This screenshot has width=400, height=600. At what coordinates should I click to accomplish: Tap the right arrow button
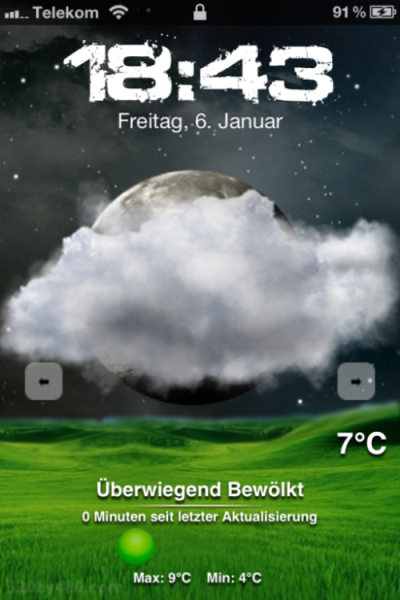pyautogui.click(x=356, y=381)
